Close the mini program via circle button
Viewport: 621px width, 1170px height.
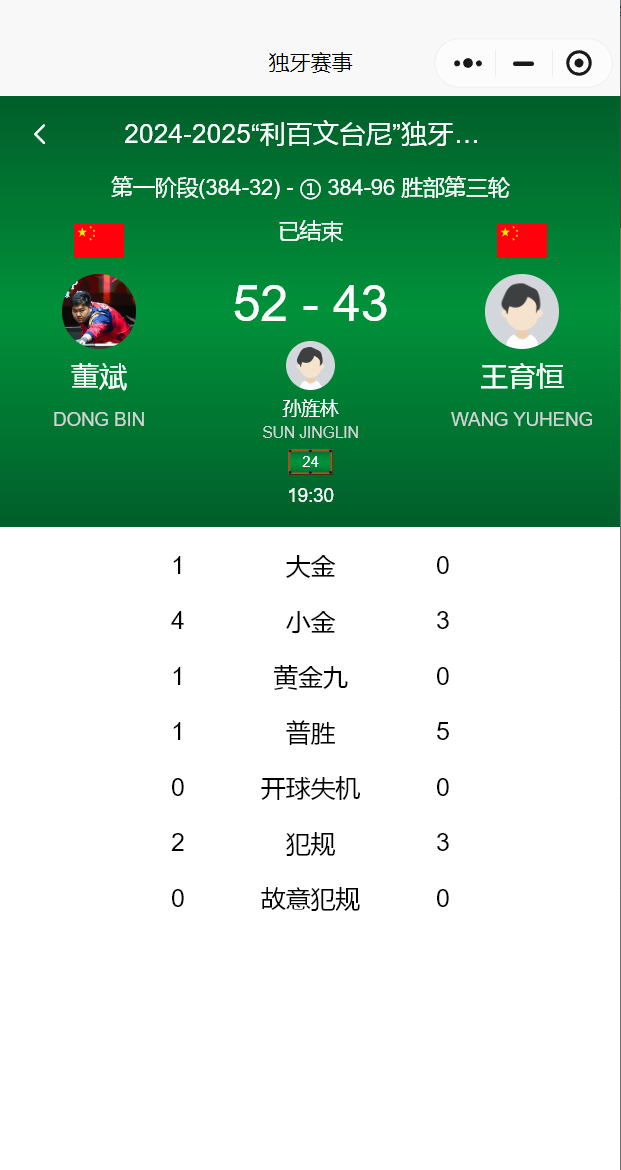[579, 63]
